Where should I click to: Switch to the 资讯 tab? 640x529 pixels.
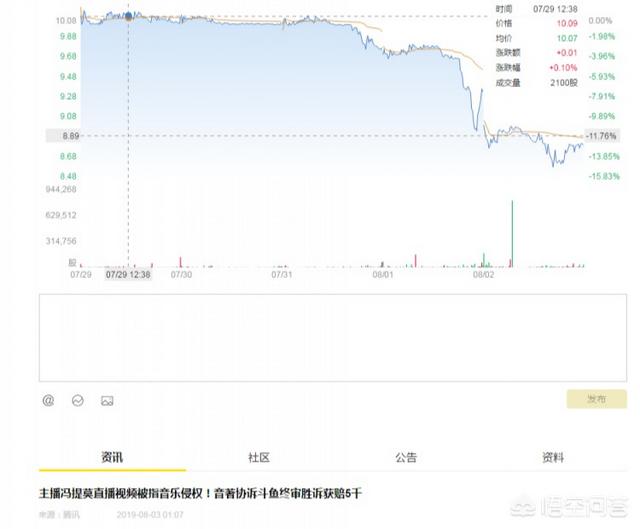pyautogui.click(x=112, y=457)
